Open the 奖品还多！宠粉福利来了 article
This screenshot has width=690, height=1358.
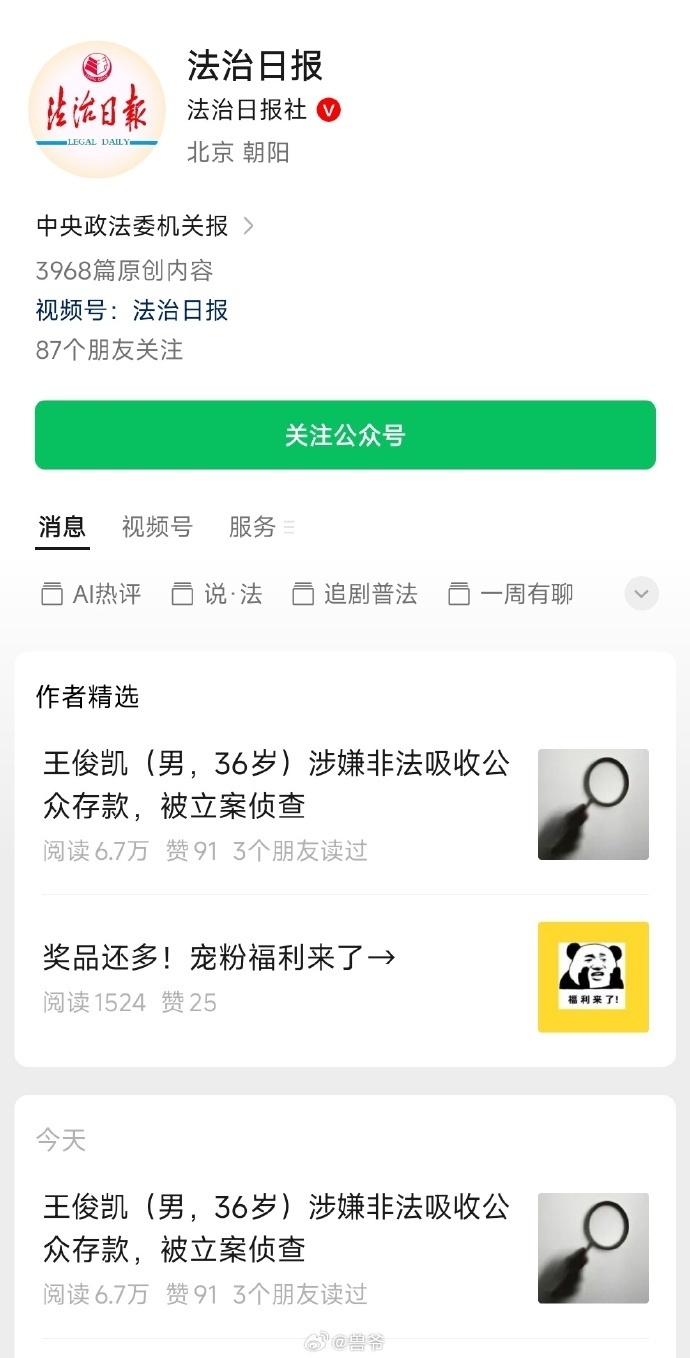(x=220, y=957)
